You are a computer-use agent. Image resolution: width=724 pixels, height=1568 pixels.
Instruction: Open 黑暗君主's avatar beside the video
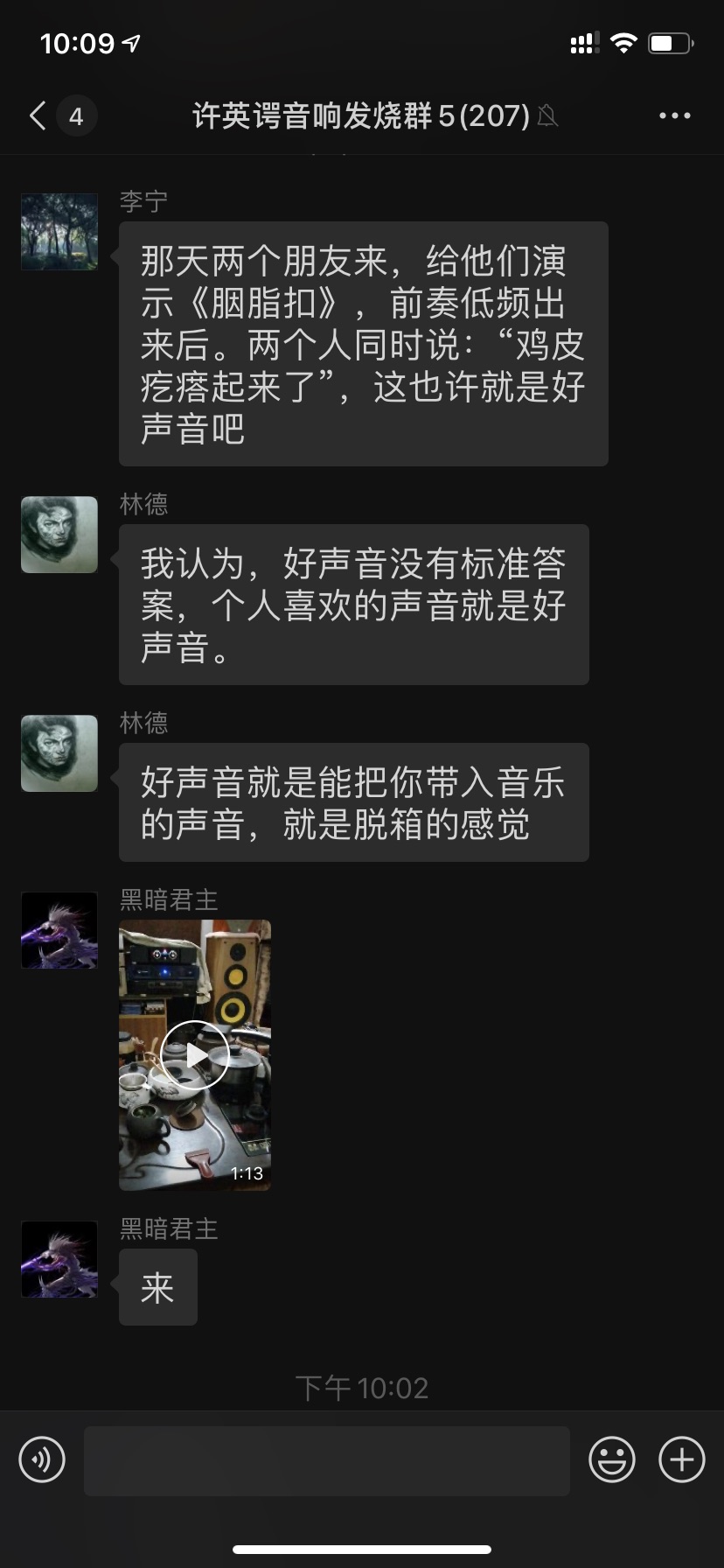[x=59, y=930]
